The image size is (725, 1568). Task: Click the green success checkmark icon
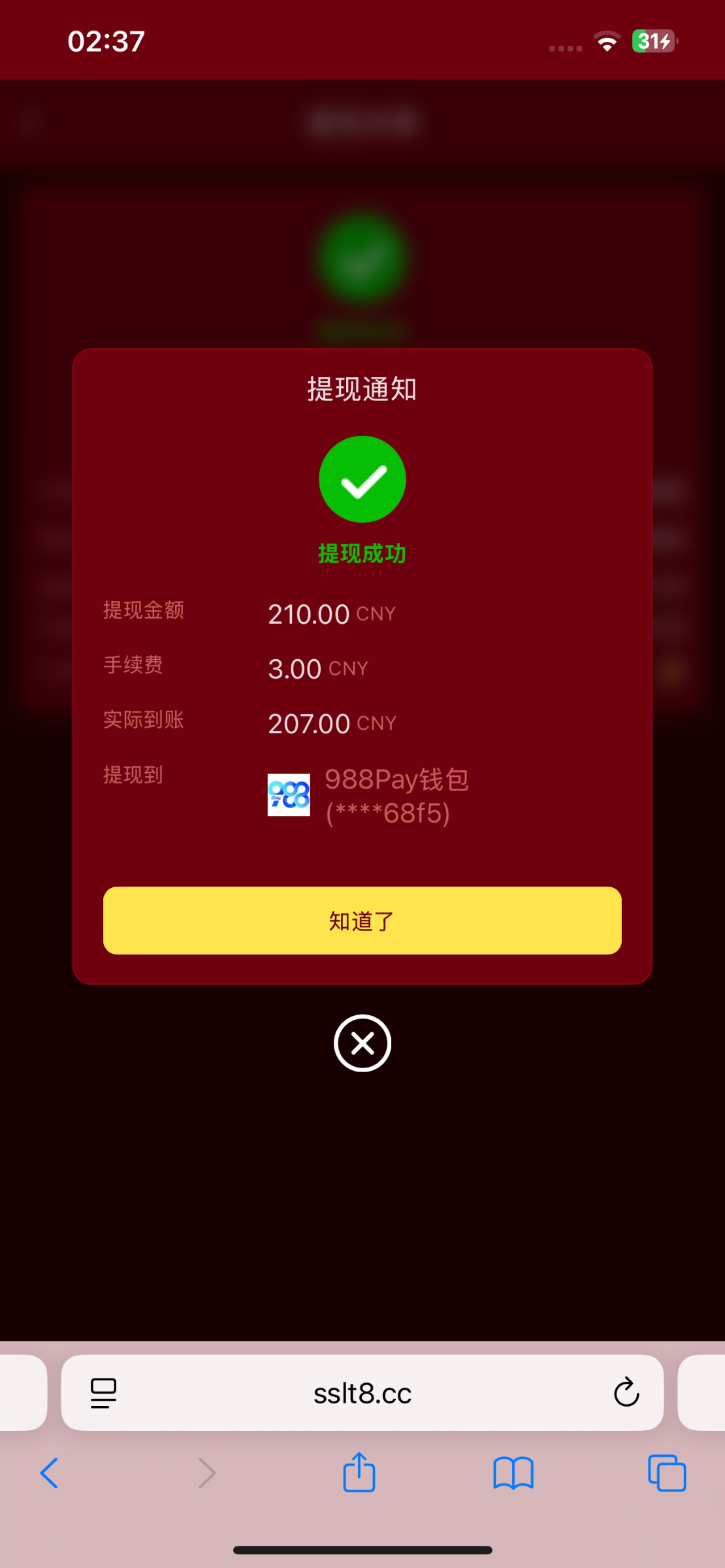pos(362,479)
